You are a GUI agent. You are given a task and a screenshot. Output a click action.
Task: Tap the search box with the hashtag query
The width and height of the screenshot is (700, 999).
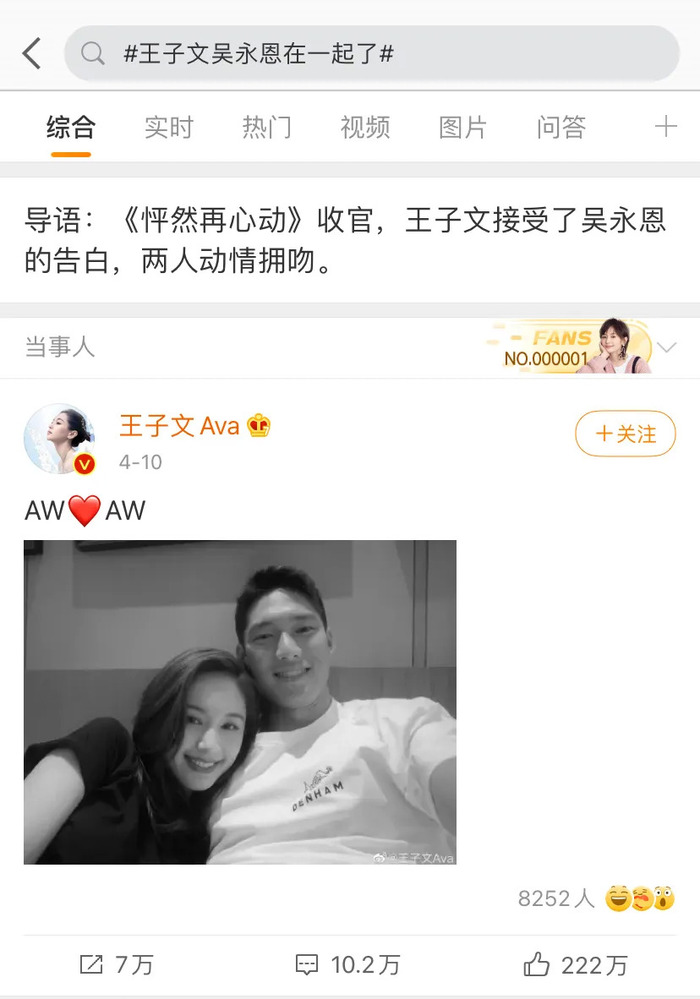(x=371, y=54)
